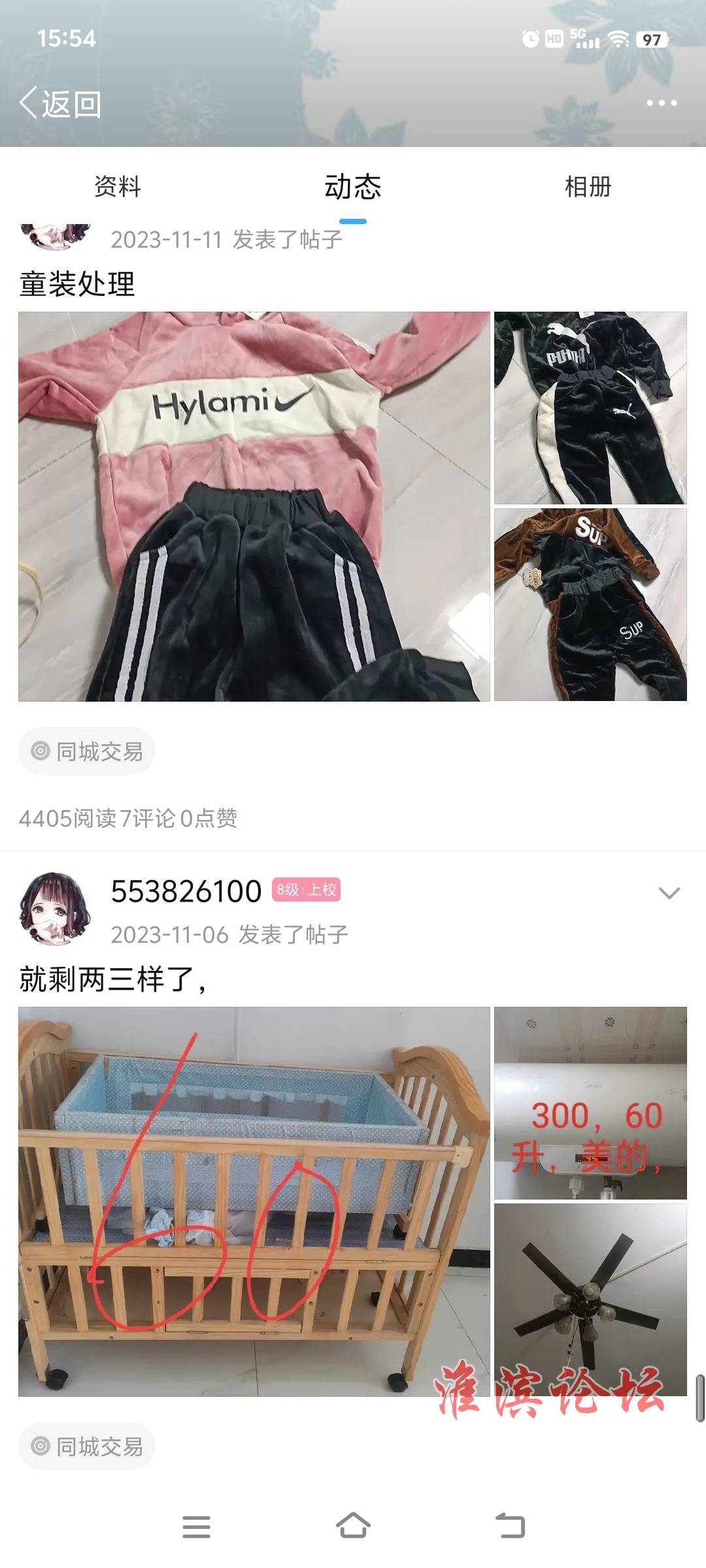This screenshot has height=1568, width=706.
Task: Open the system recent apps menu
Action: pos(196,1527)
